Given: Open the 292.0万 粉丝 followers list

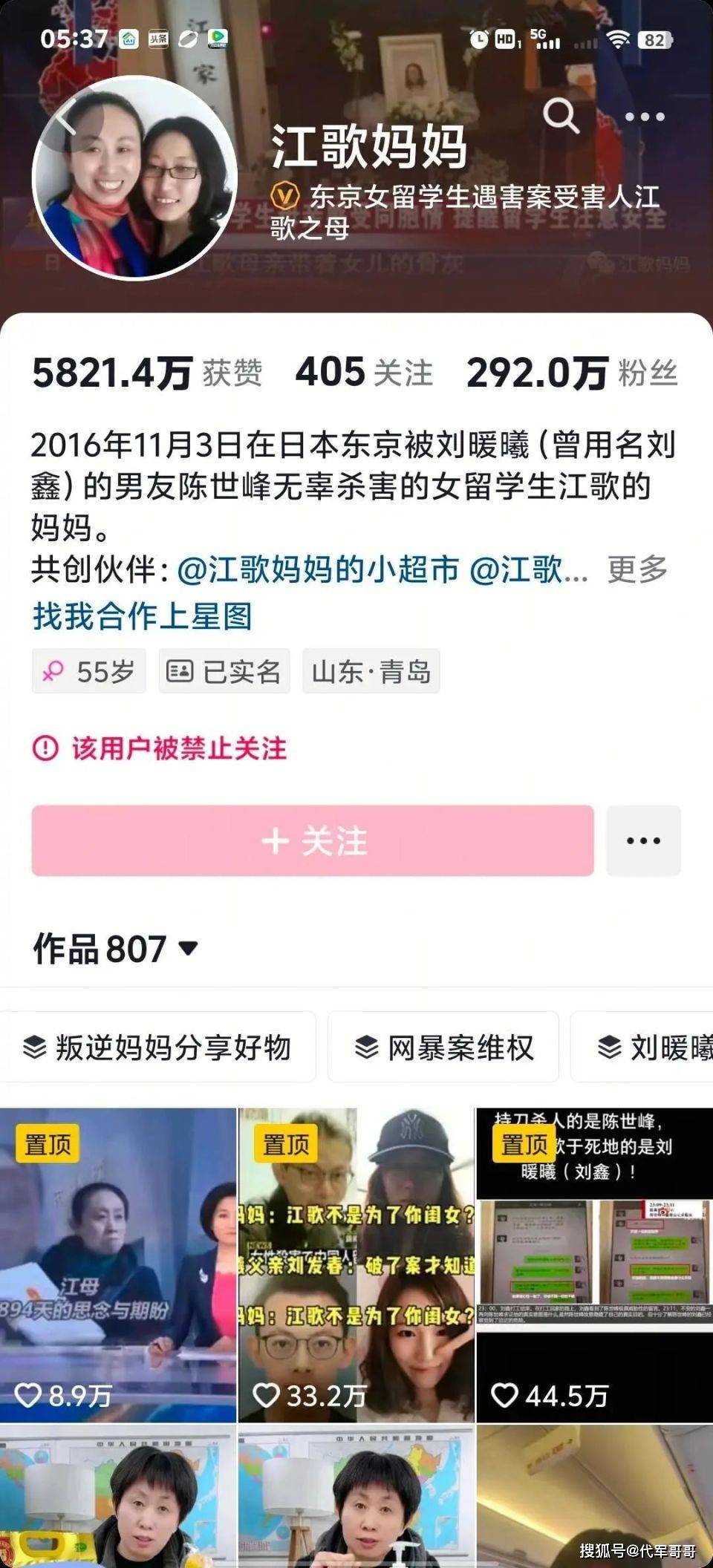Looking at the screenshot, I should click(x=572, y=373).
